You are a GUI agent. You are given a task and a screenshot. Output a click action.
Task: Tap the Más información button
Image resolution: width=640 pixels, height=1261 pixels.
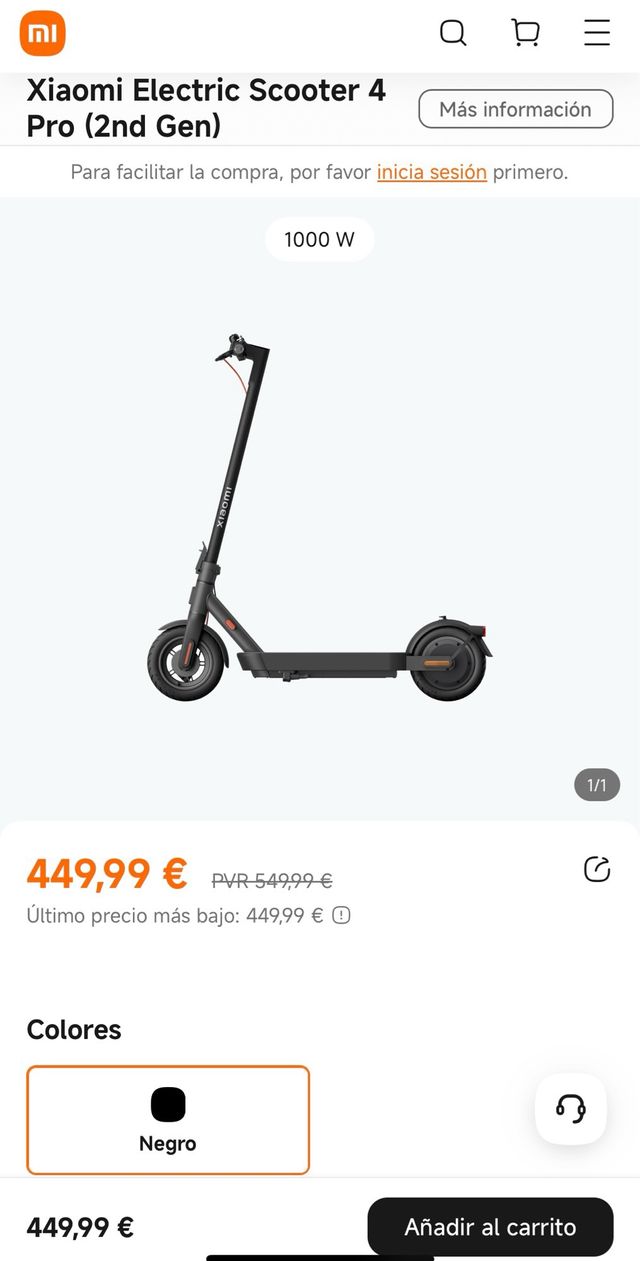(x=515, y=109)
